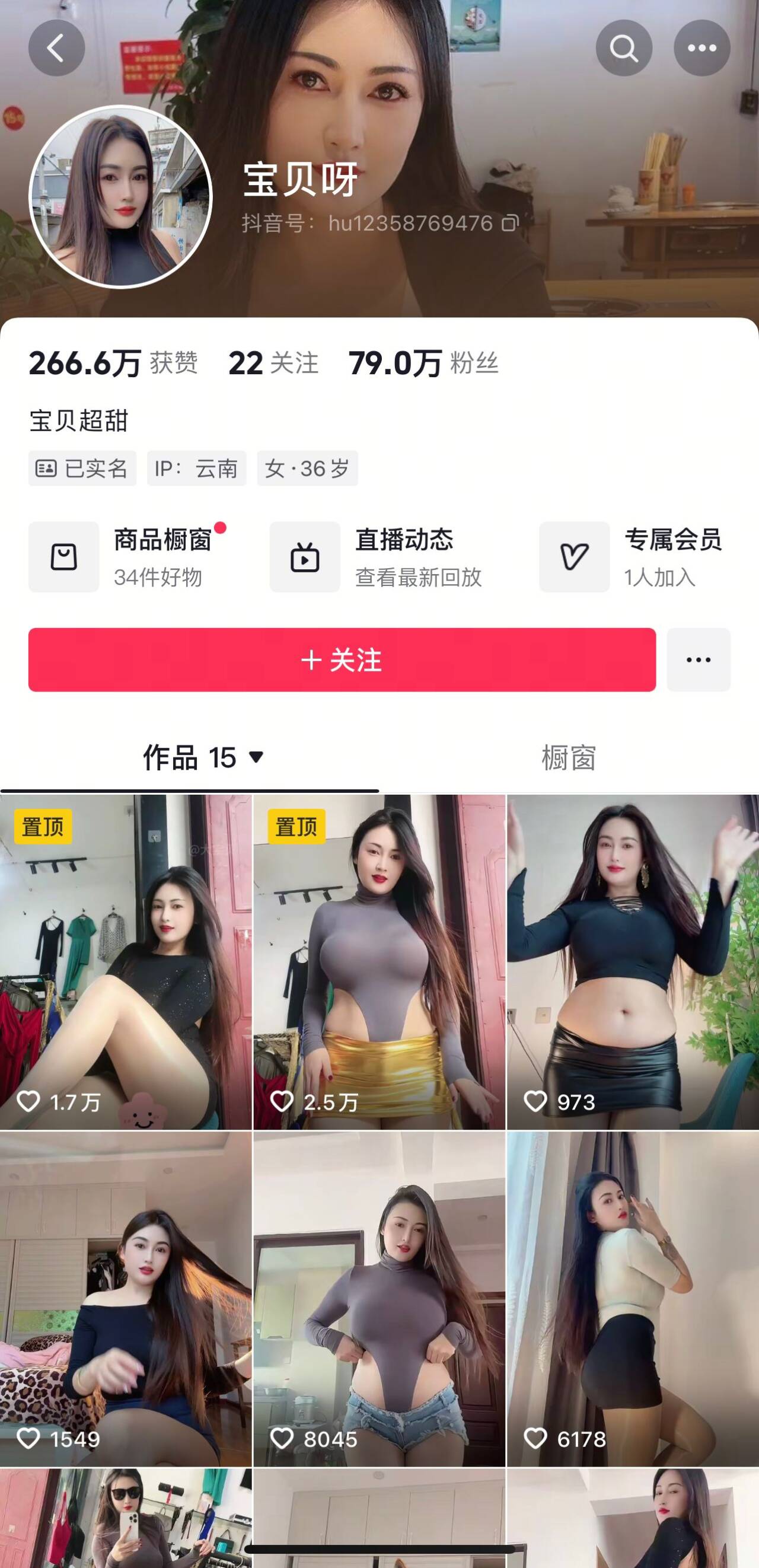View the profile avatar photo

coord(120,197)
